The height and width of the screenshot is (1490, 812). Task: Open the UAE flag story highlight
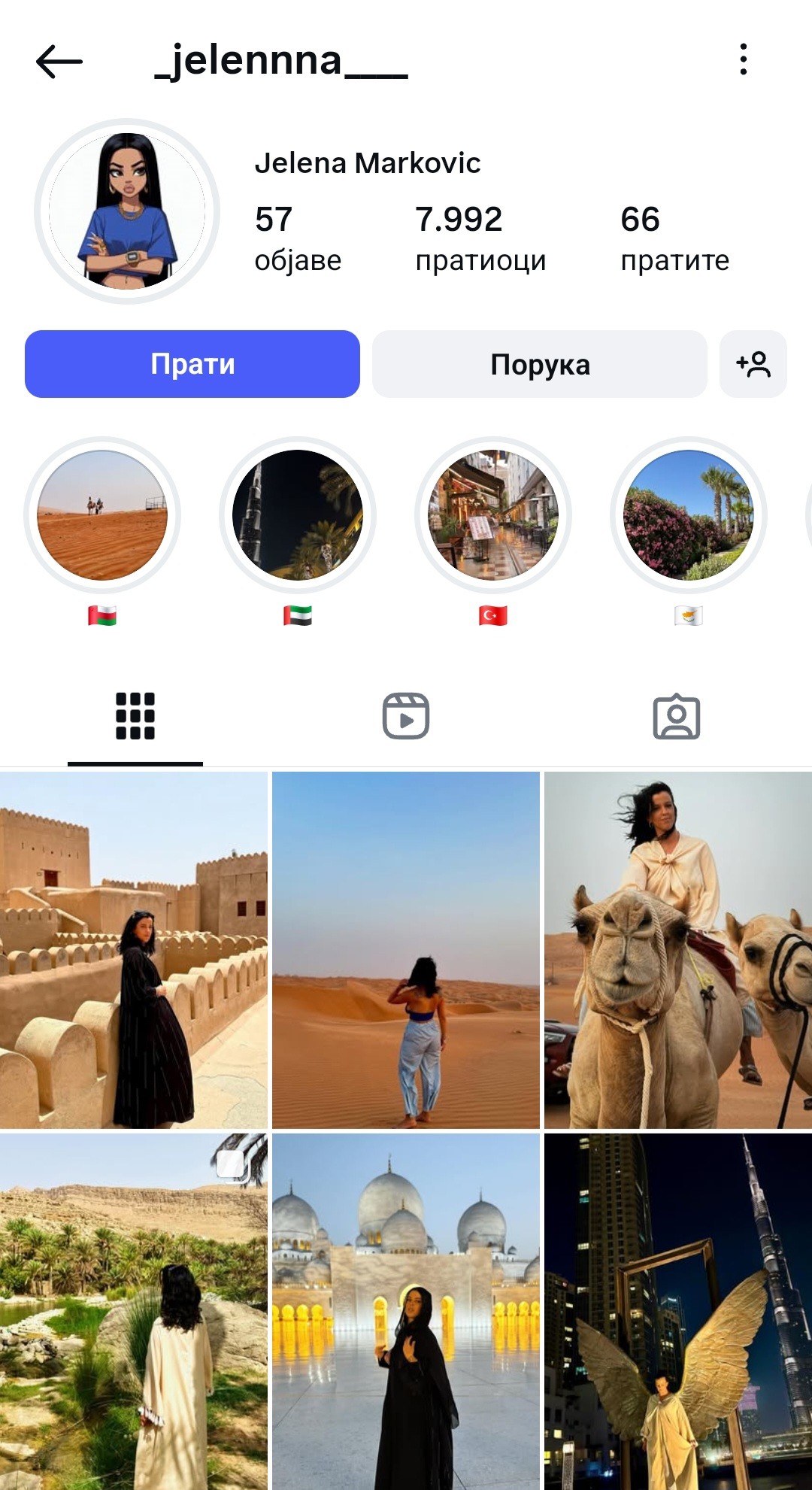298,515
